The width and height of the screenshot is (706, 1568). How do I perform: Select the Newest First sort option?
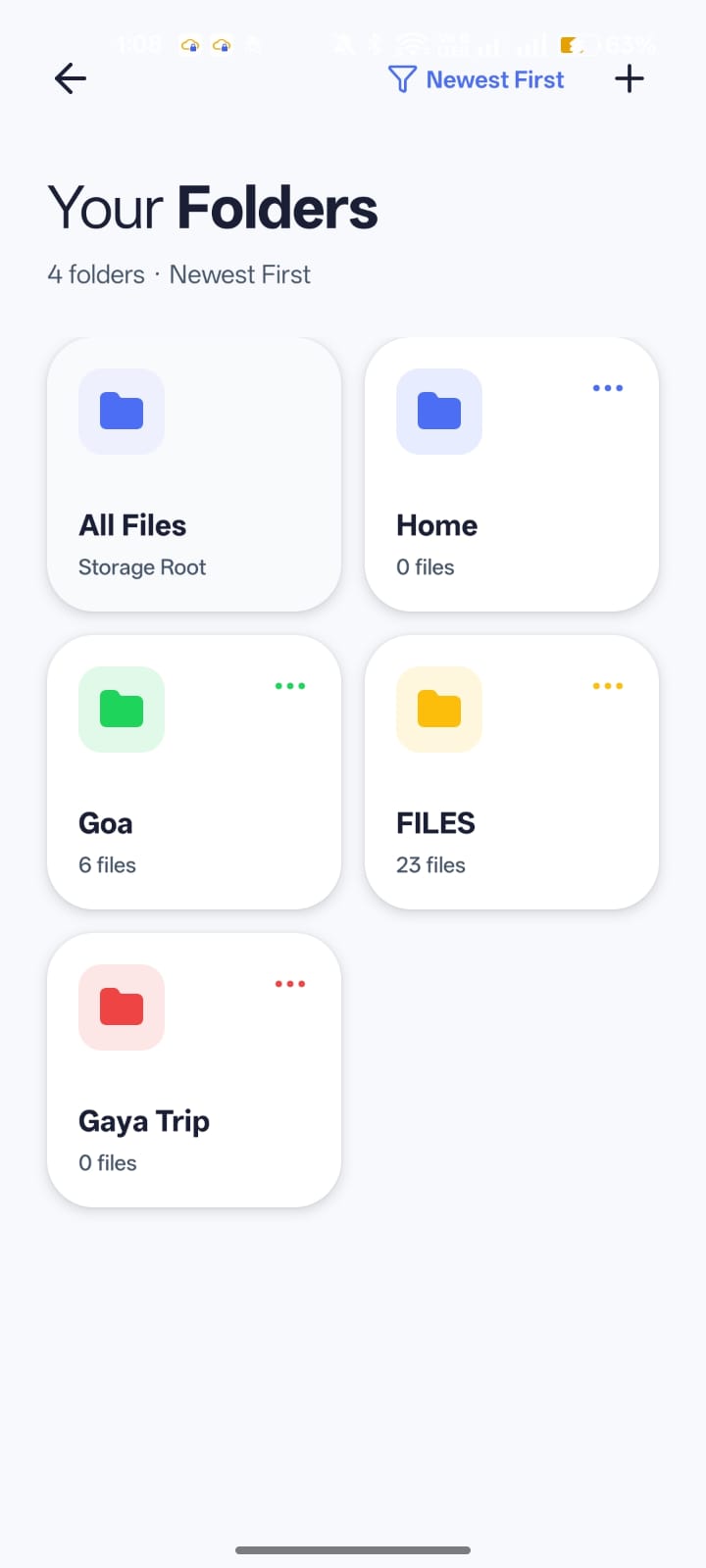tap(494, 78)
